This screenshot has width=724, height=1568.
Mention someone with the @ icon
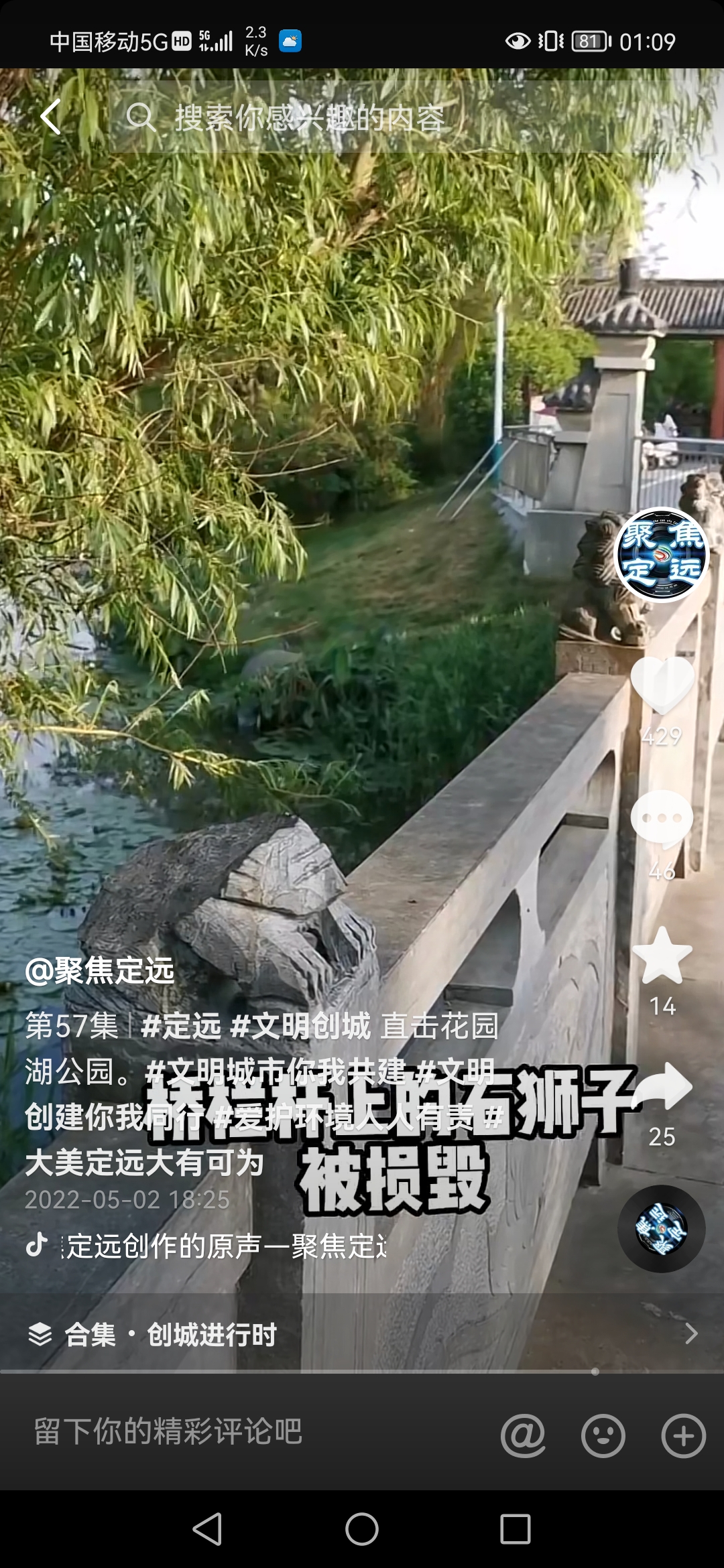tap(523, 1435)
